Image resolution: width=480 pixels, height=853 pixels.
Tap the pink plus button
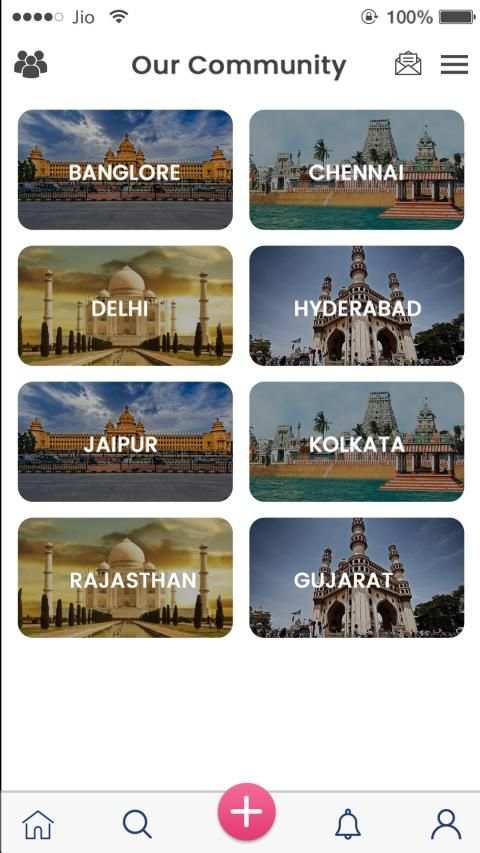tap(247, 812)
